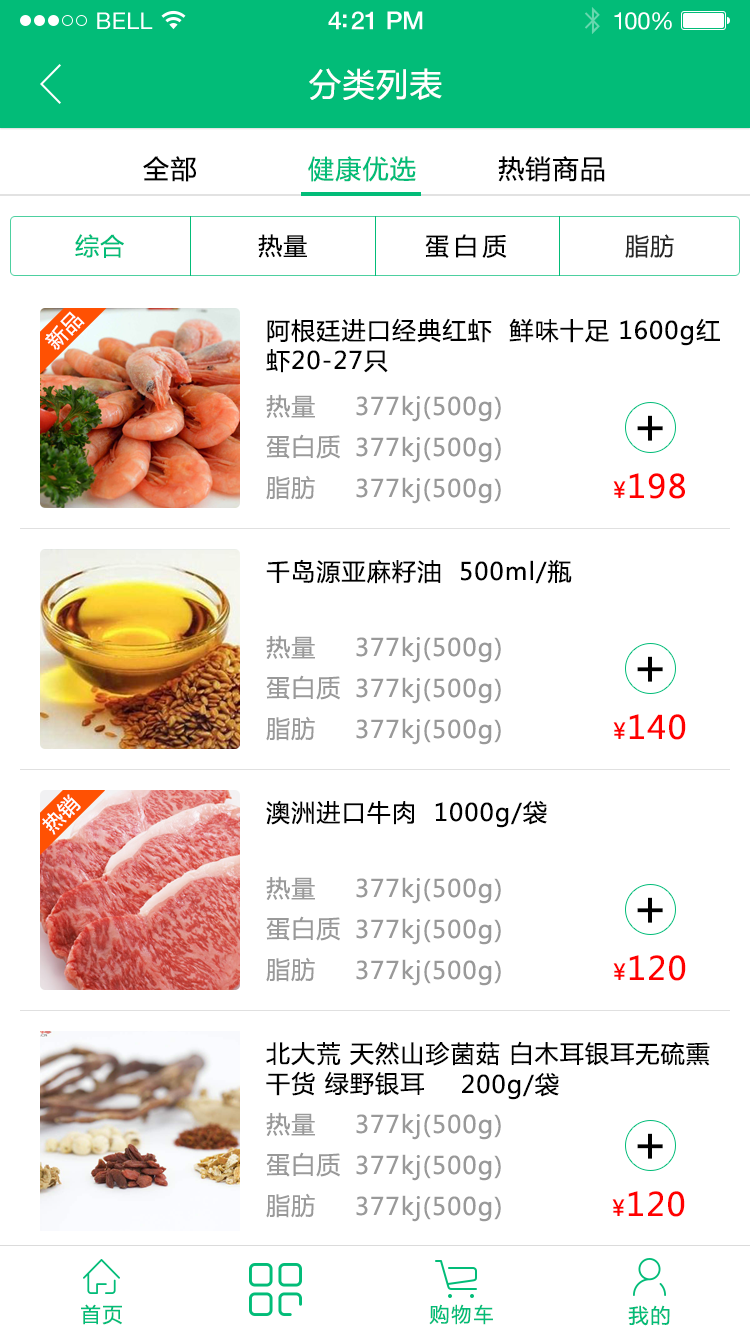Switch to the 我的 profile tab

click(x=649, y=1290)
